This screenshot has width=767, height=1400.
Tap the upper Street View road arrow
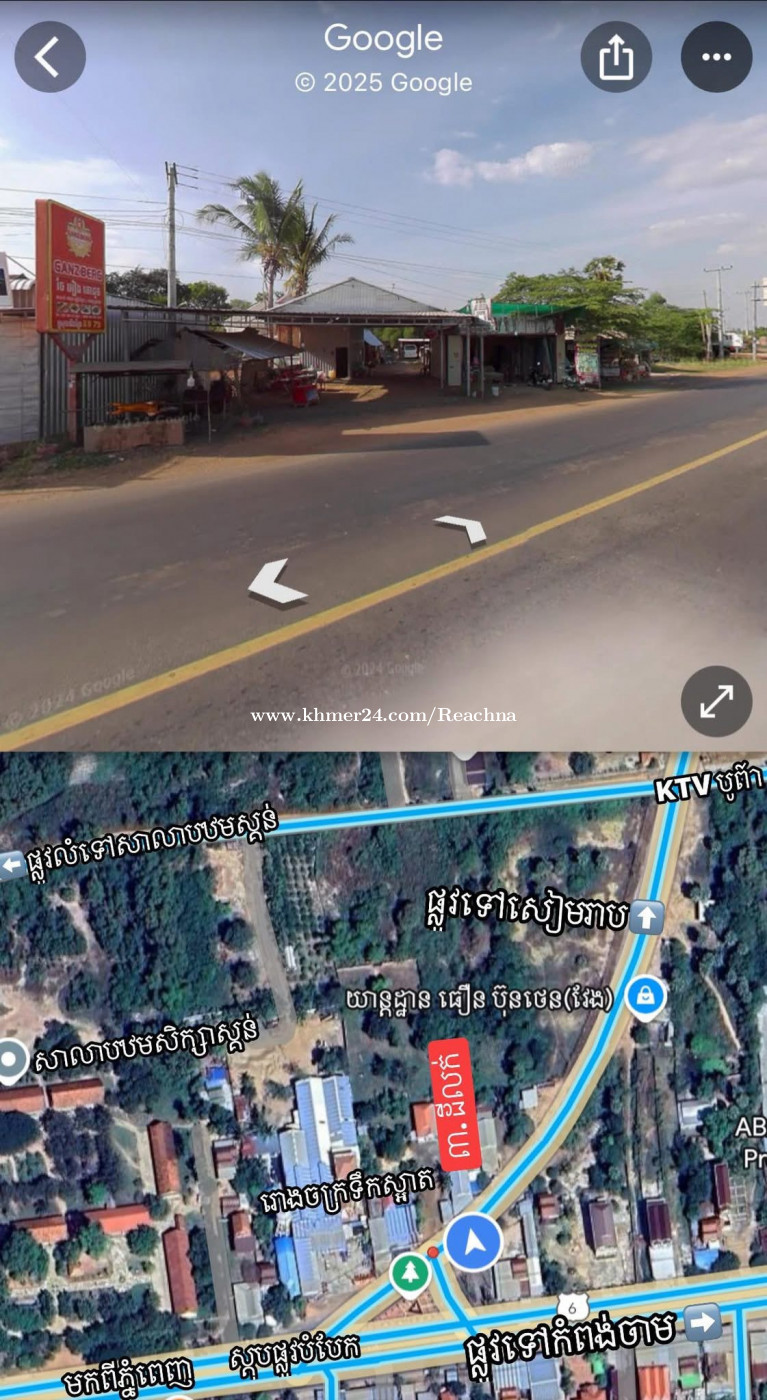point(461,528)
